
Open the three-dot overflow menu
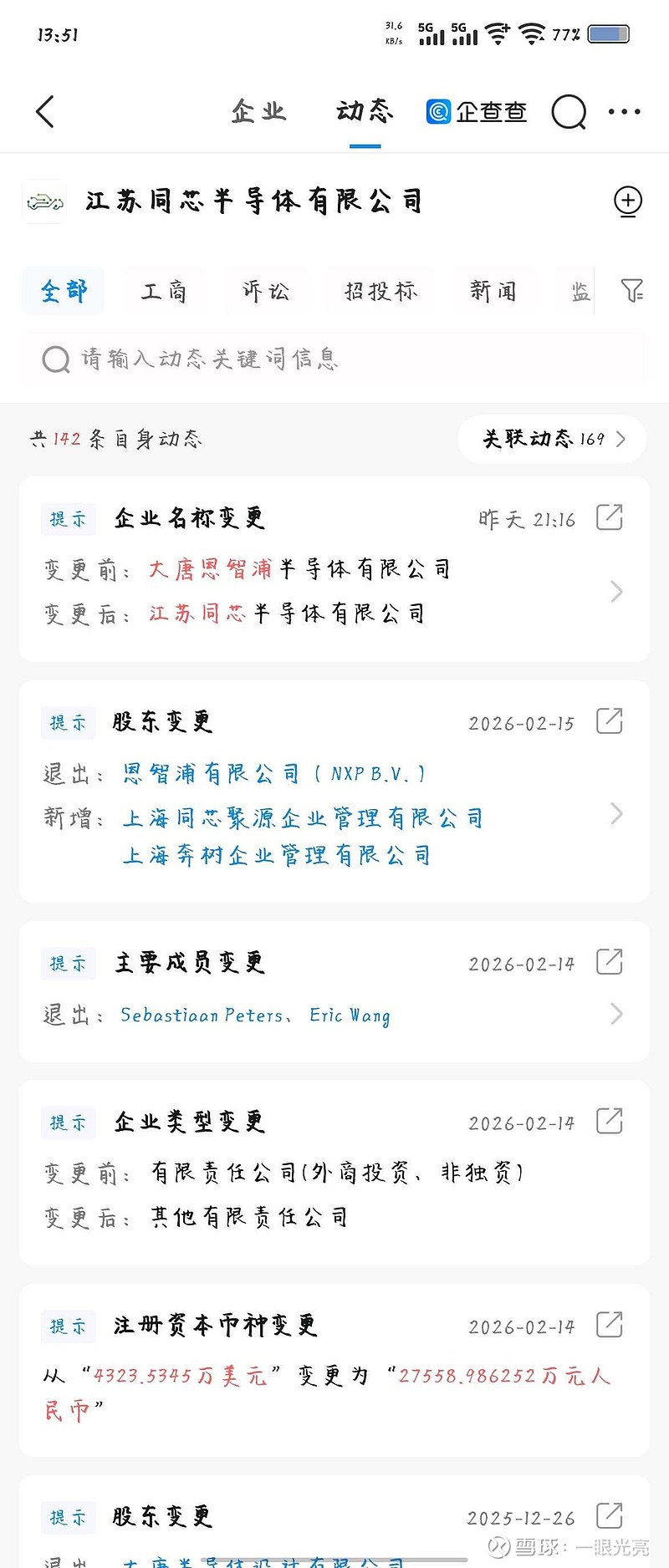pos(624,112)
